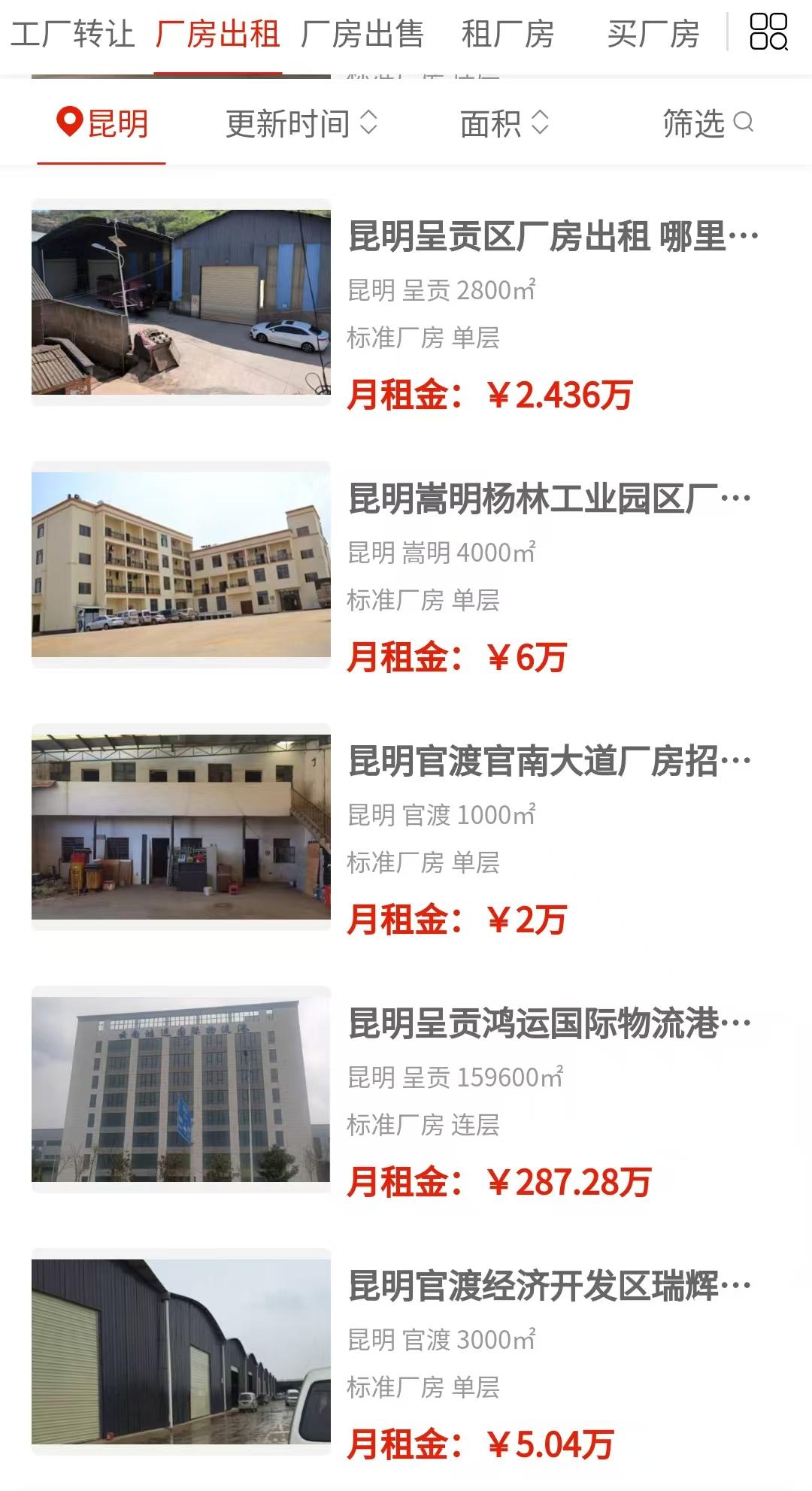This screenshot has height=1491, width=812.
Task: Open the 厂房出售 tab
Action: [x=362, y=34]
